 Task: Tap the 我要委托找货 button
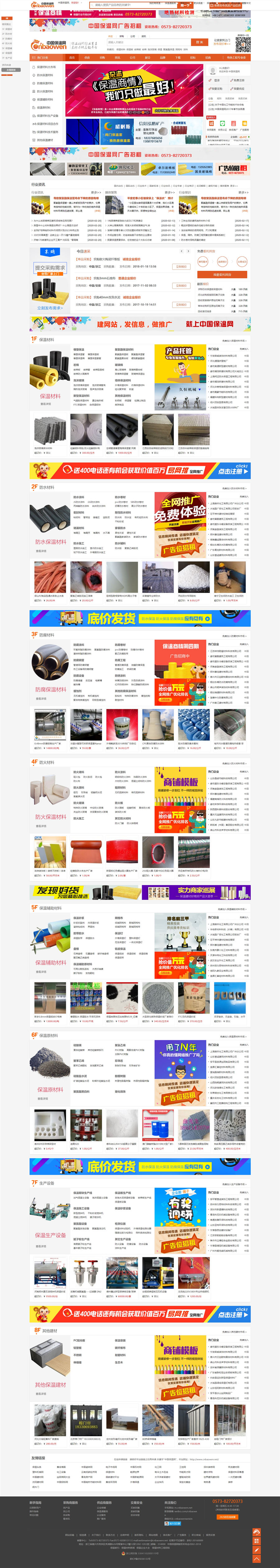point(222,275)
